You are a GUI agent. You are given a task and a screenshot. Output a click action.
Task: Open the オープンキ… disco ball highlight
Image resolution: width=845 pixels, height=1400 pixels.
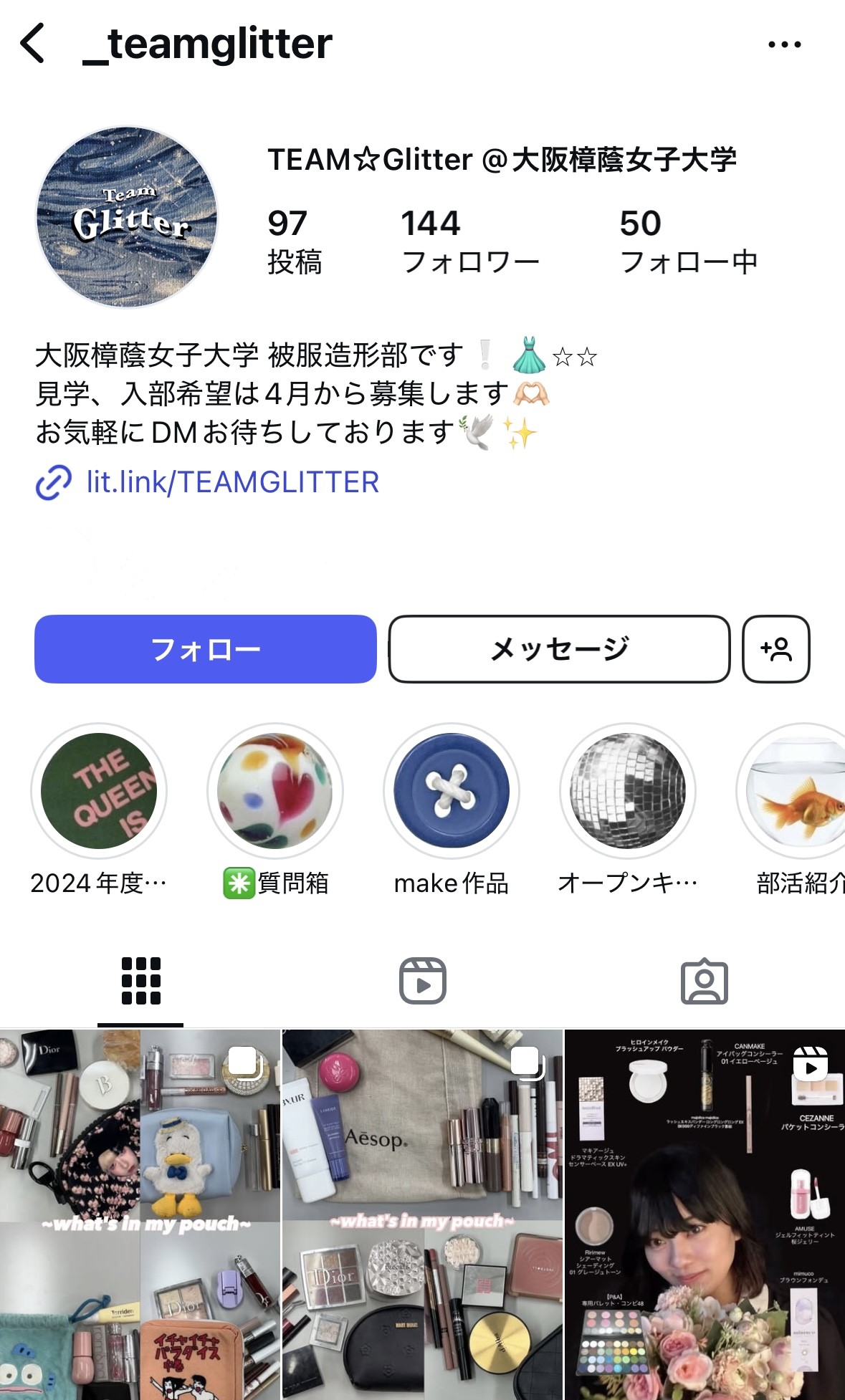point(628,791)
